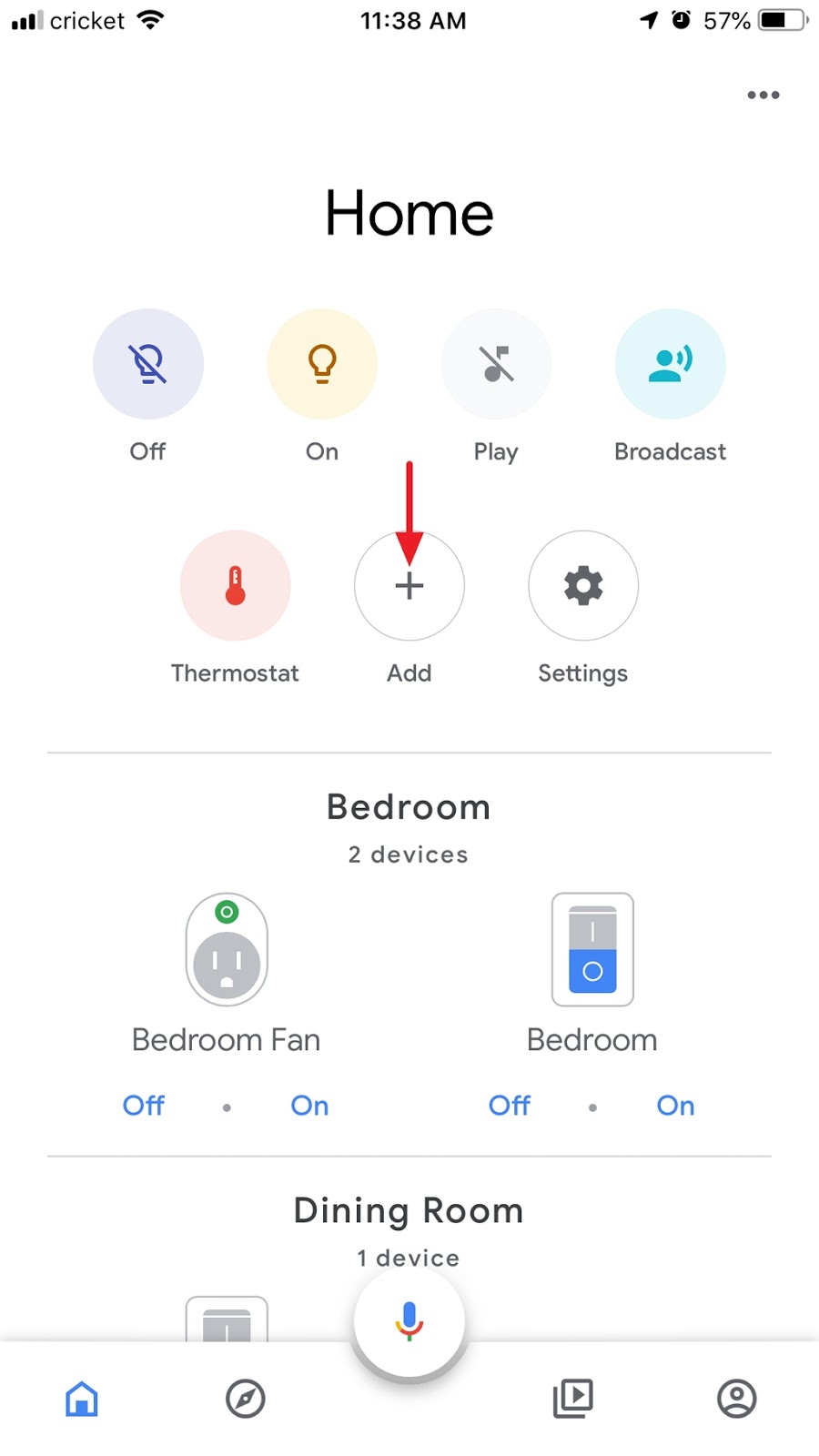
Task: Open the three-dot overflow menu
Action: [x=763, y=95]
